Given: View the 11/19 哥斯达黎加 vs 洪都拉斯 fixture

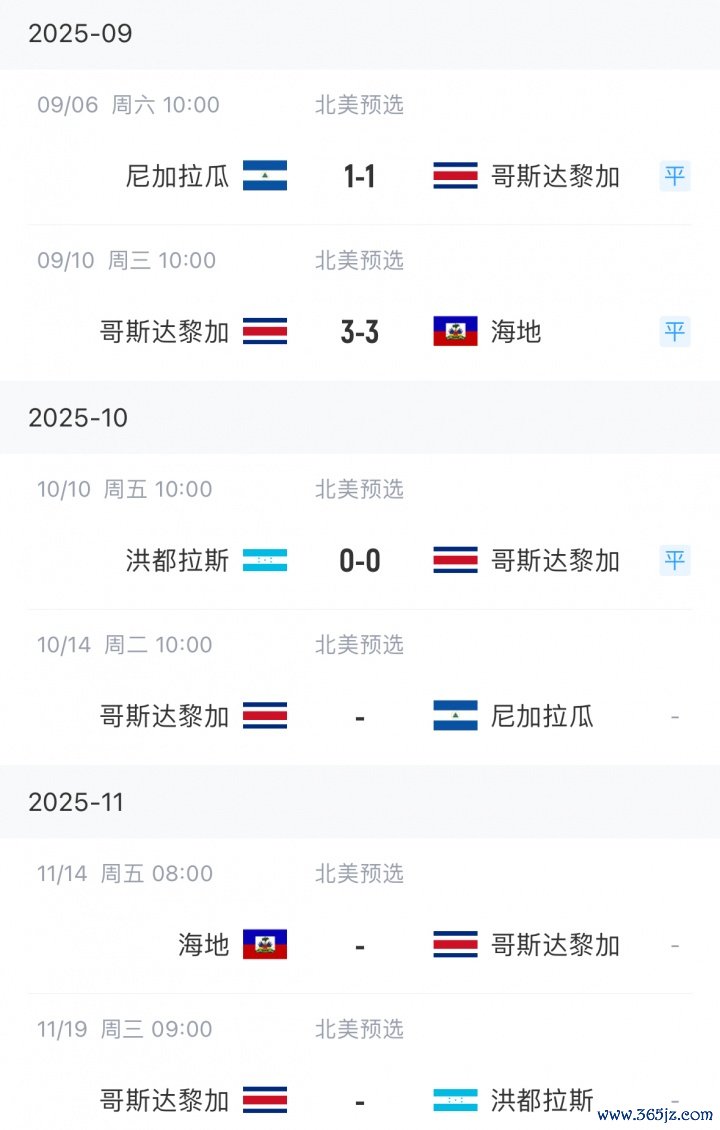Looking at the screenshot, I should tap(359, 1100).
